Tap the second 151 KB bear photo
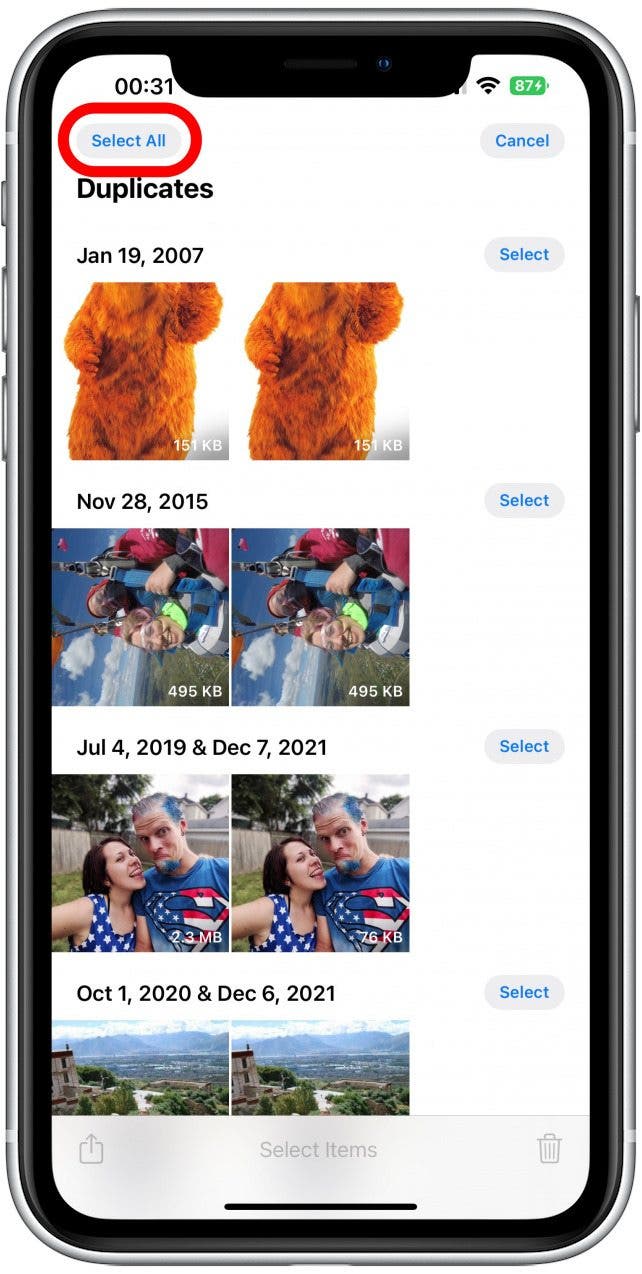 [x=320, y=371]
